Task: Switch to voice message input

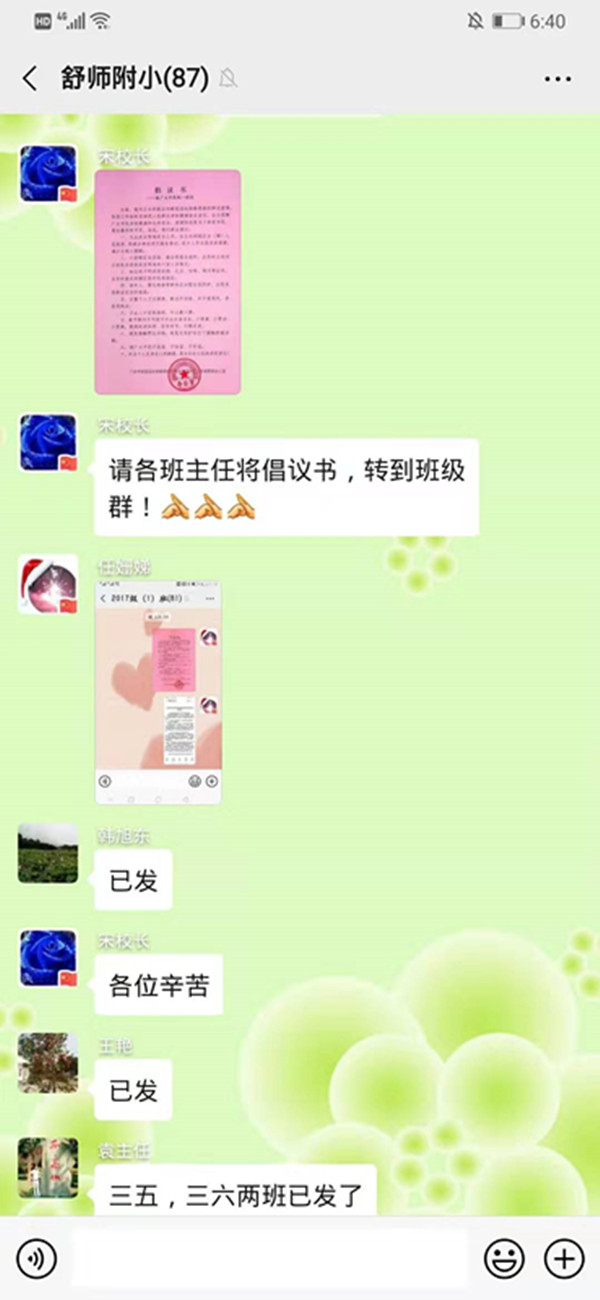Action: click(37, 1258)
